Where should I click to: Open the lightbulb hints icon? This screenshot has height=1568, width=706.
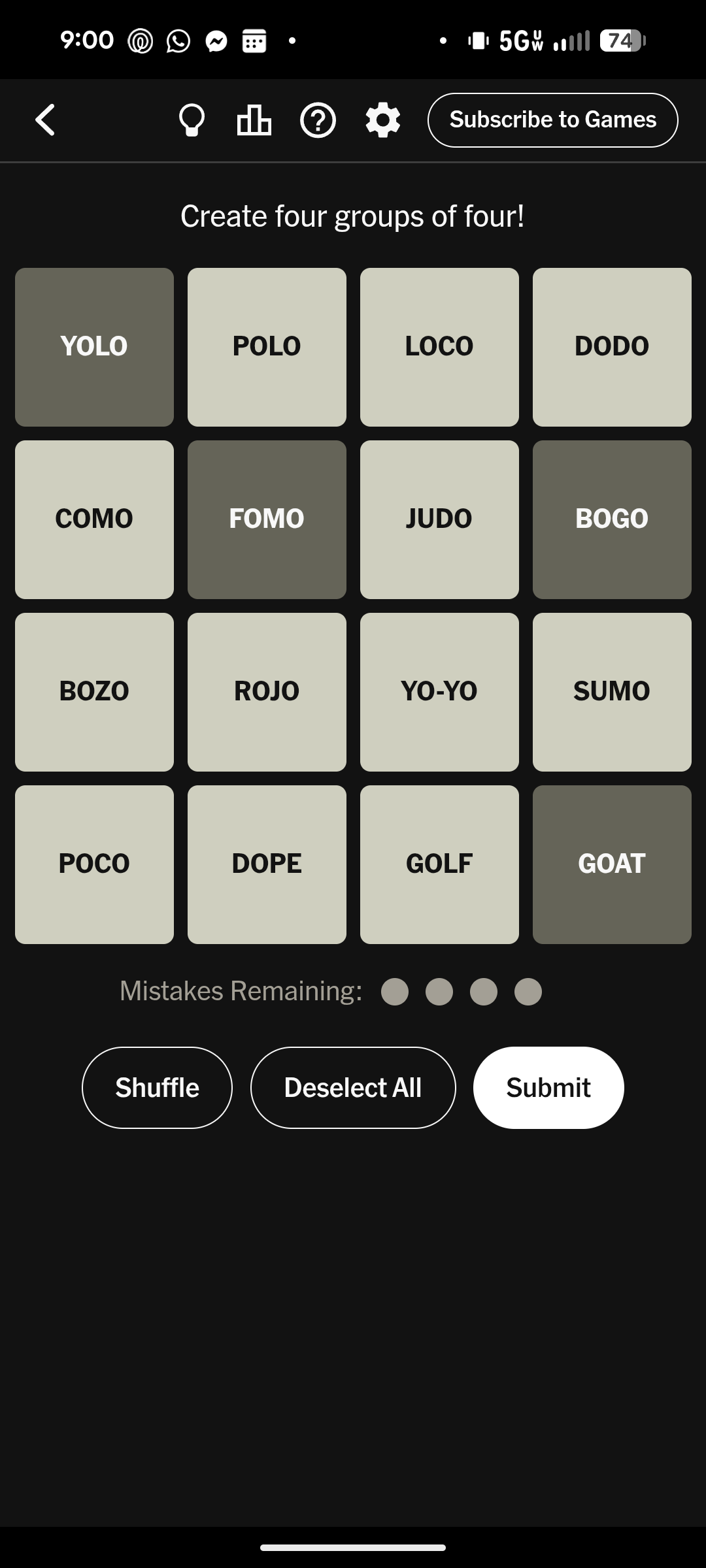tap(192, 120)
